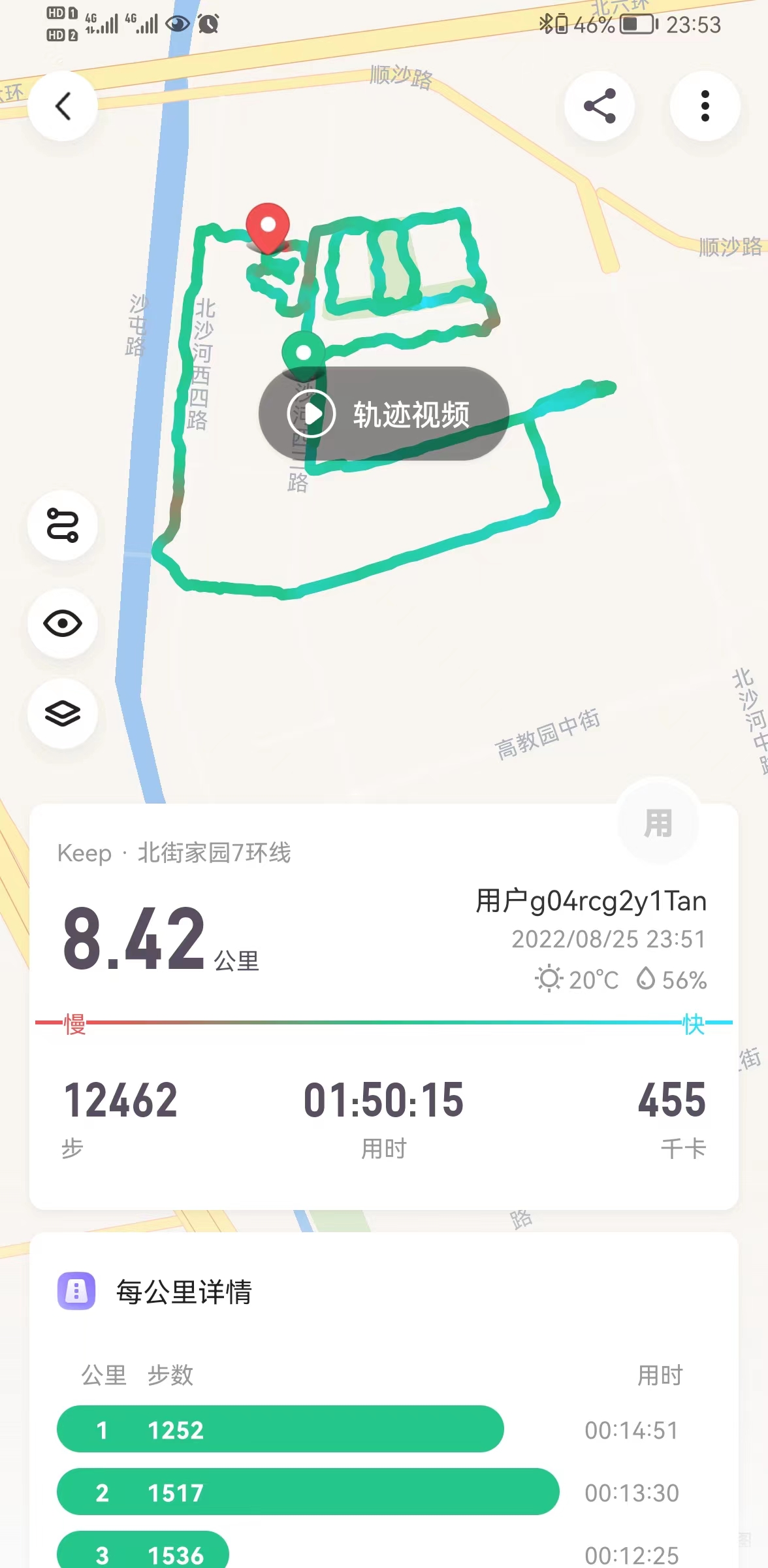Screen dimensions: 768x1568
Task: Open the route options icon
Action: (x=63, y=525)
